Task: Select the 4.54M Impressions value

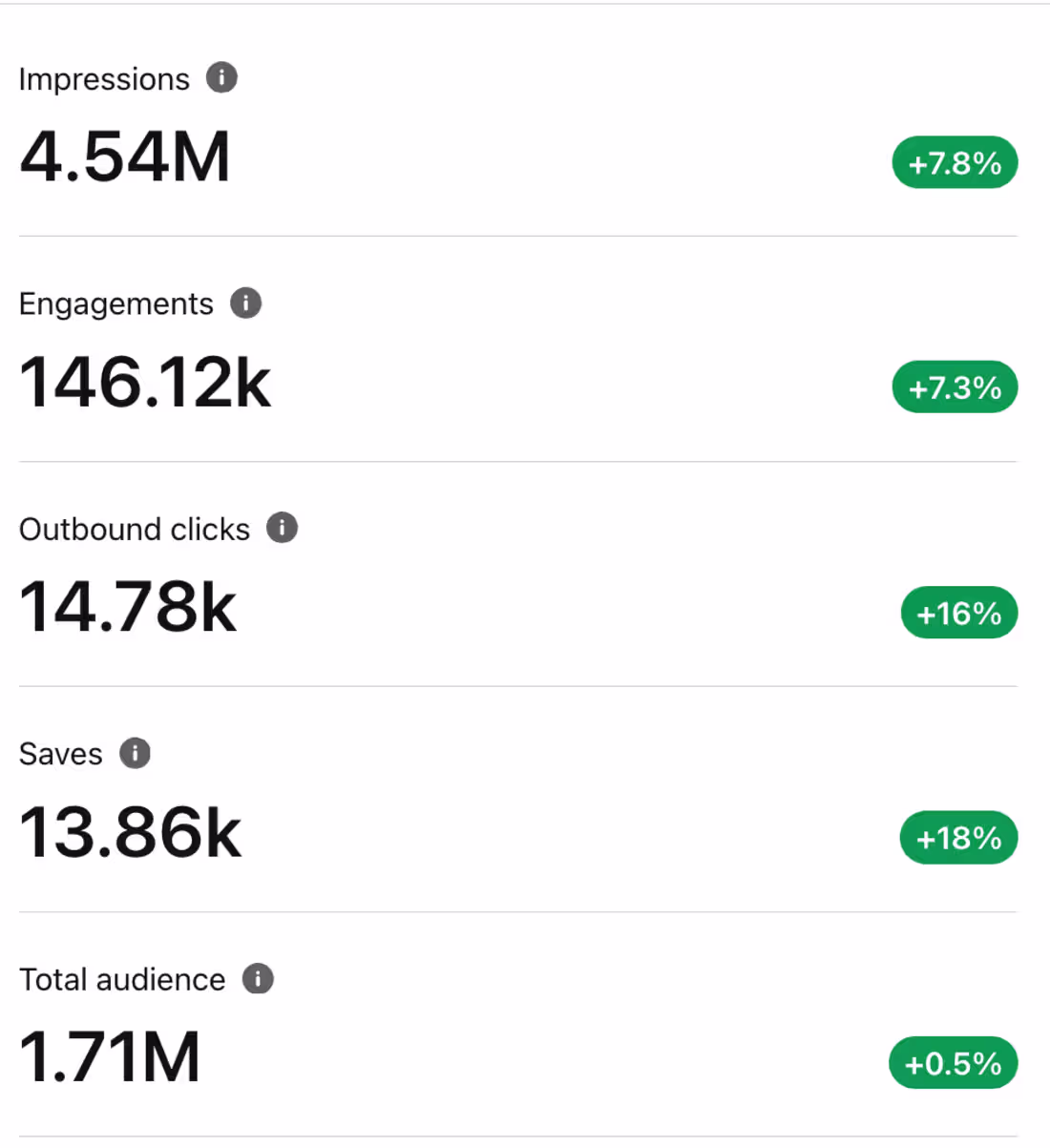Action: (124, 156)
